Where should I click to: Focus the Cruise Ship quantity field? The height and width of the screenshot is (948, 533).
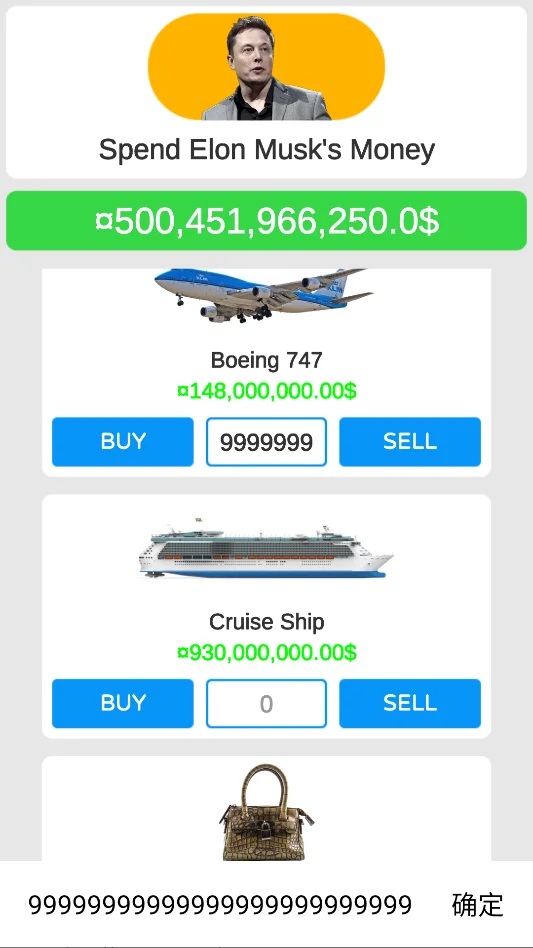tap(266, 703)
